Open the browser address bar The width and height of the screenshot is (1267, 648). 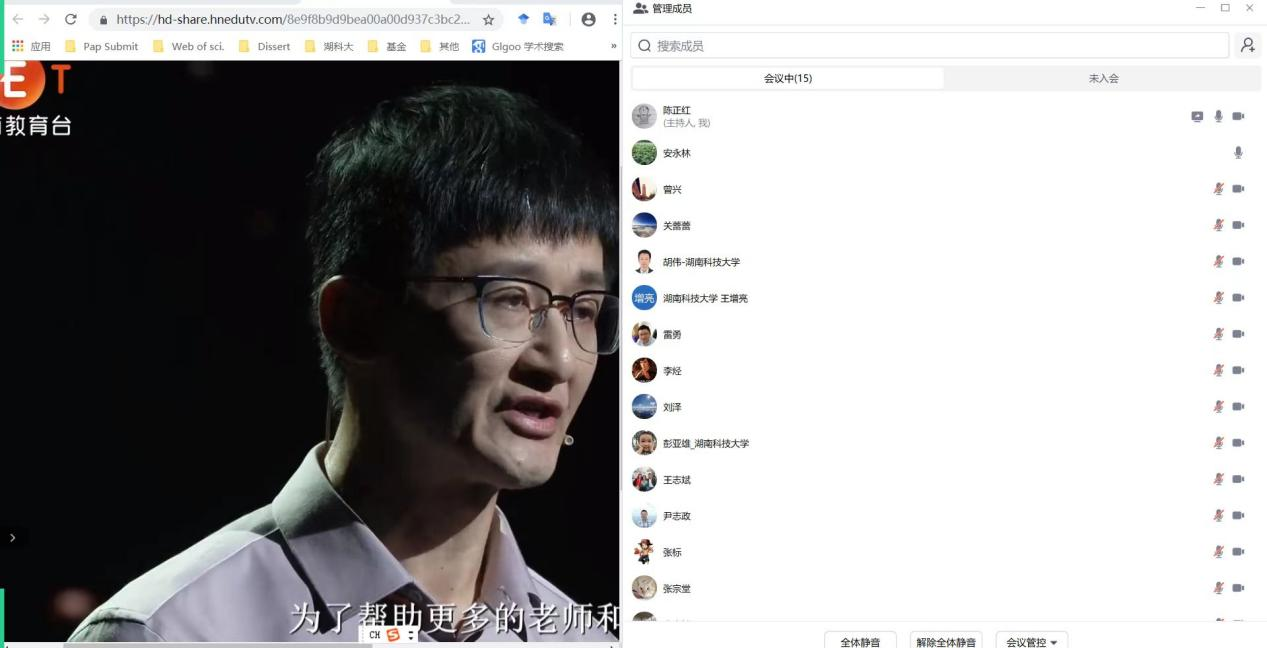click(x=290, y=19)
